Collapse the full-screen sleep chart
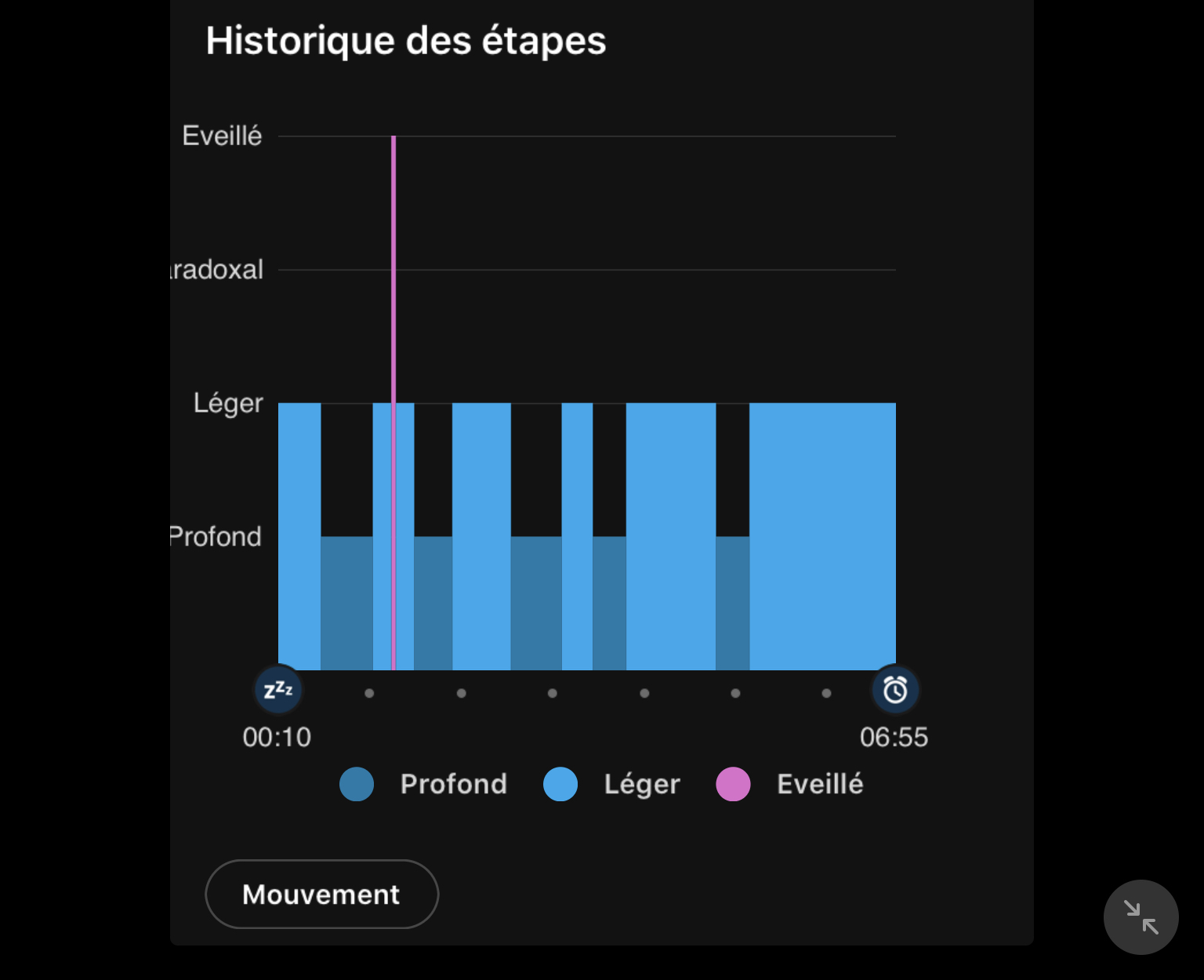The height and width of the screenshot is (980, 1204). tap(1141, 916)
